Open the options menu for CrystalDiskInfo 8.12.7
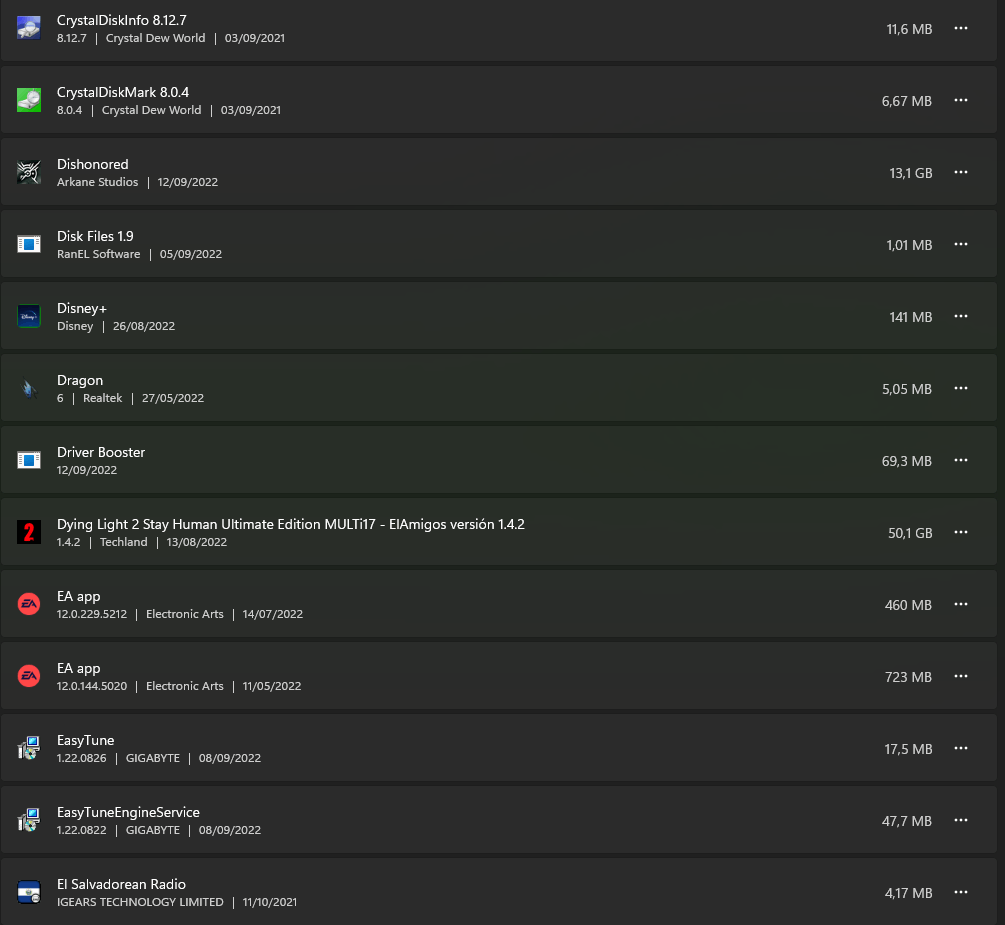Screen dimensions: 1005x925 pyautogui.click(x=961, y=29)
